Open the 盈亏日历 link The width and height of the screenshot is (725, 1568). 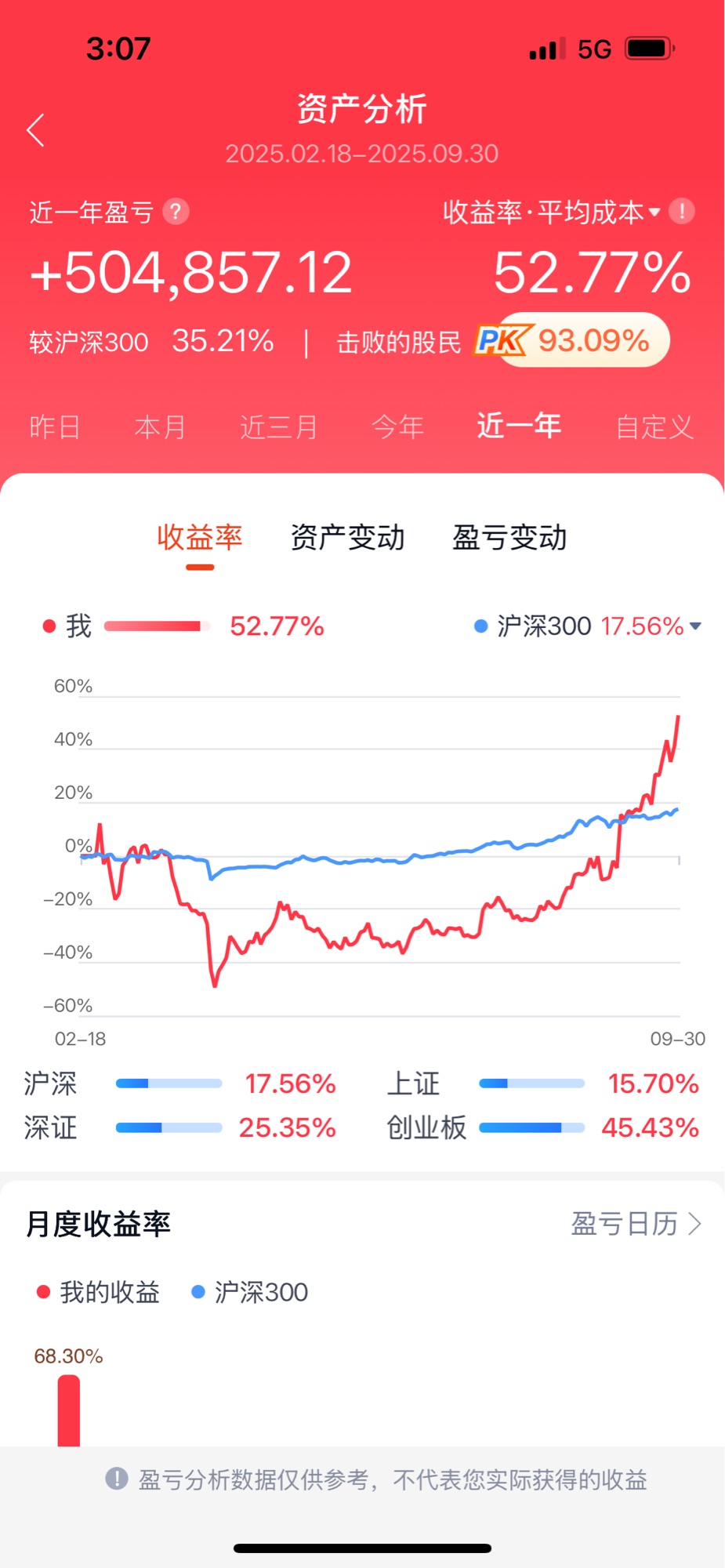point(636,1224)
